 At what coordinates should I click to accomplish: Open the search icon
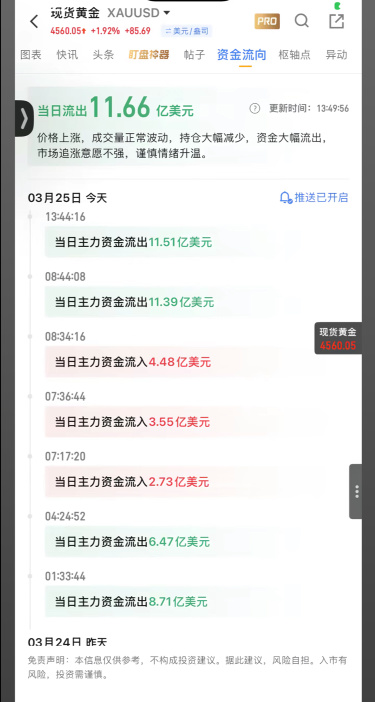coord(302,21)
